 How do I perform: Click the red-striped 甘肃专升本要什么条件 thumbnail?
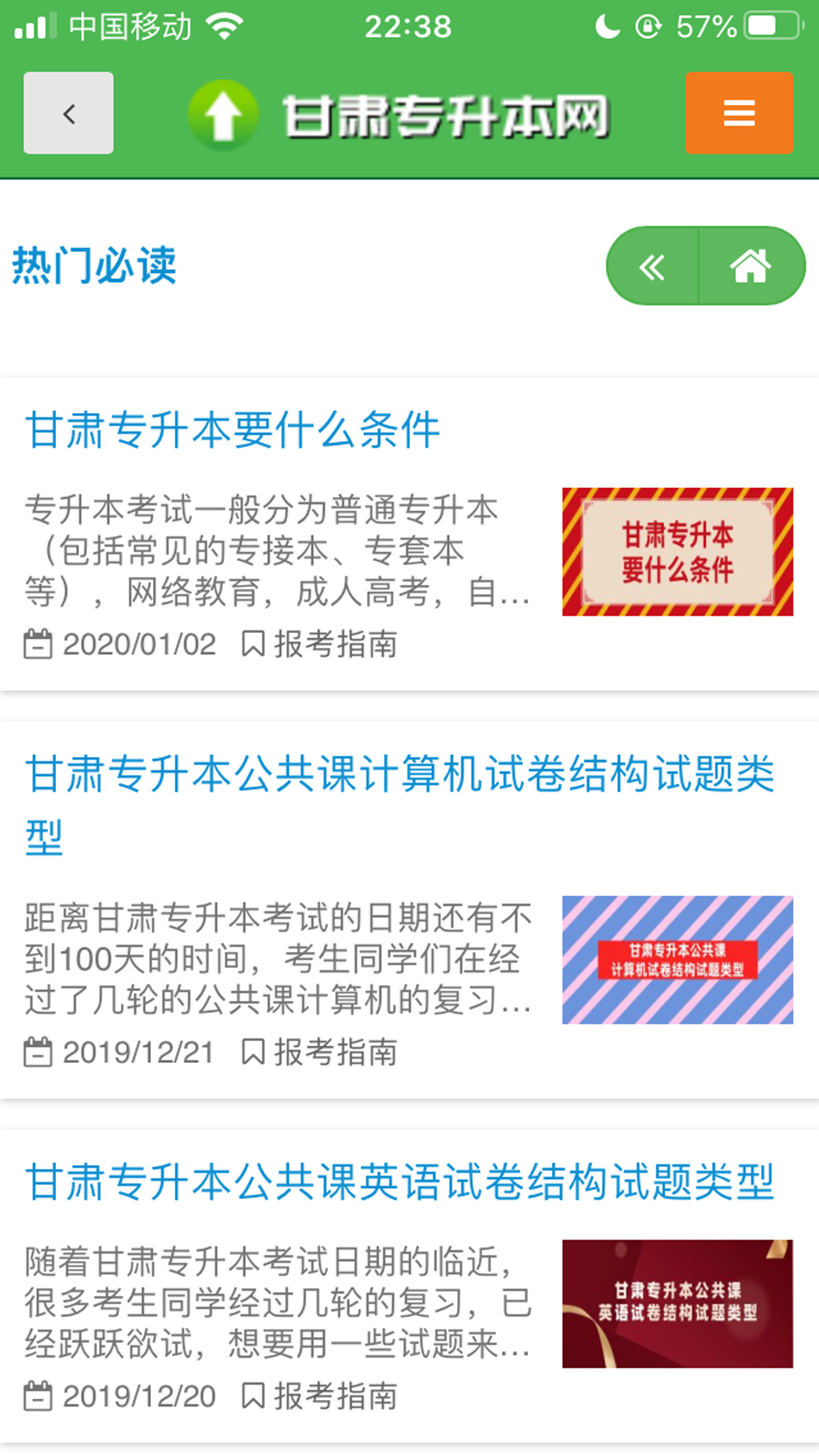677,554
